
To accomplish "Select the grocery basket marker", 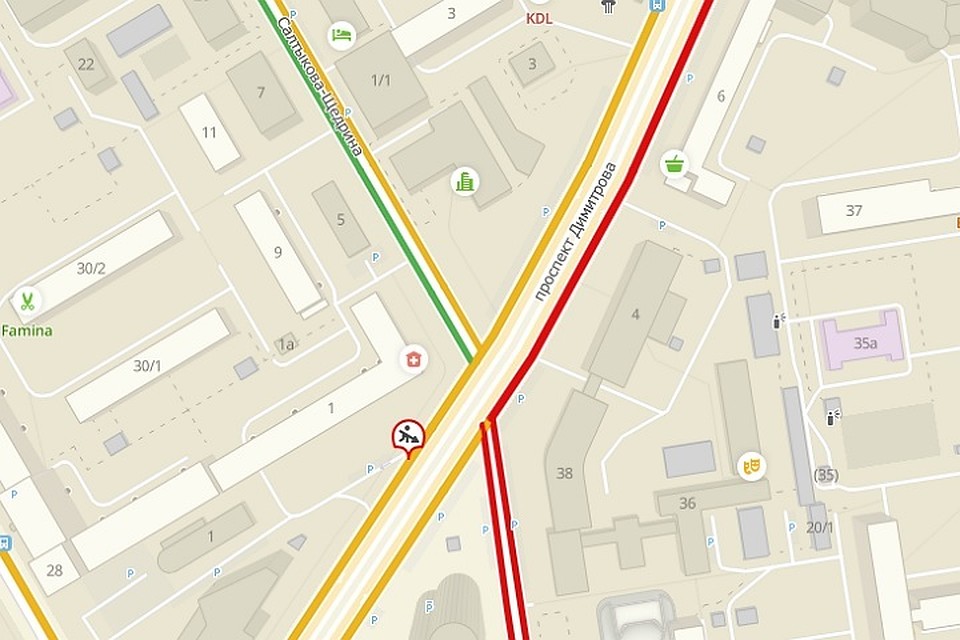I will [677, 162].
